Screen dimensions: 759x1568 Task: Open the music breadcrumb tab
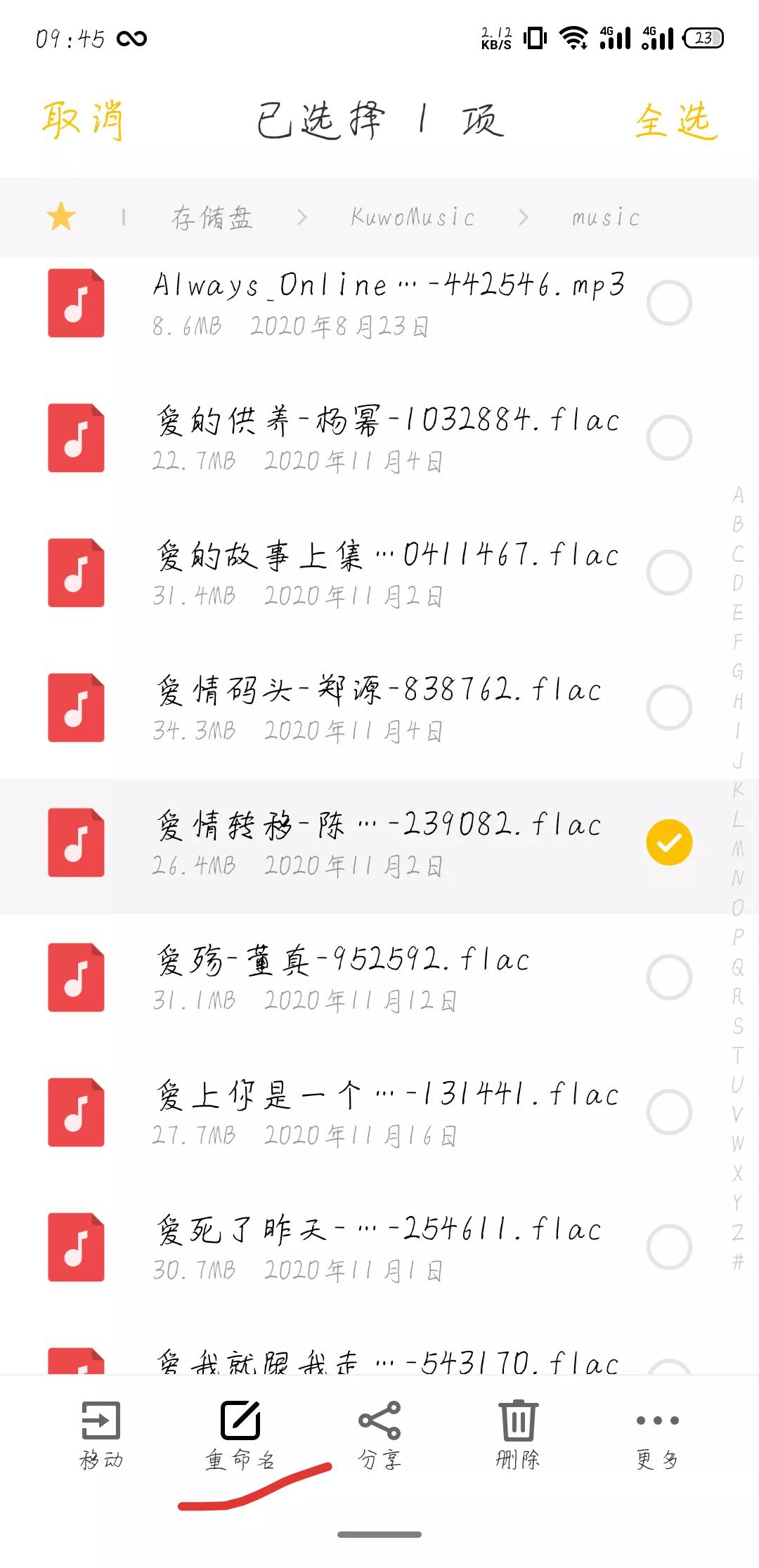coord(604,217)
